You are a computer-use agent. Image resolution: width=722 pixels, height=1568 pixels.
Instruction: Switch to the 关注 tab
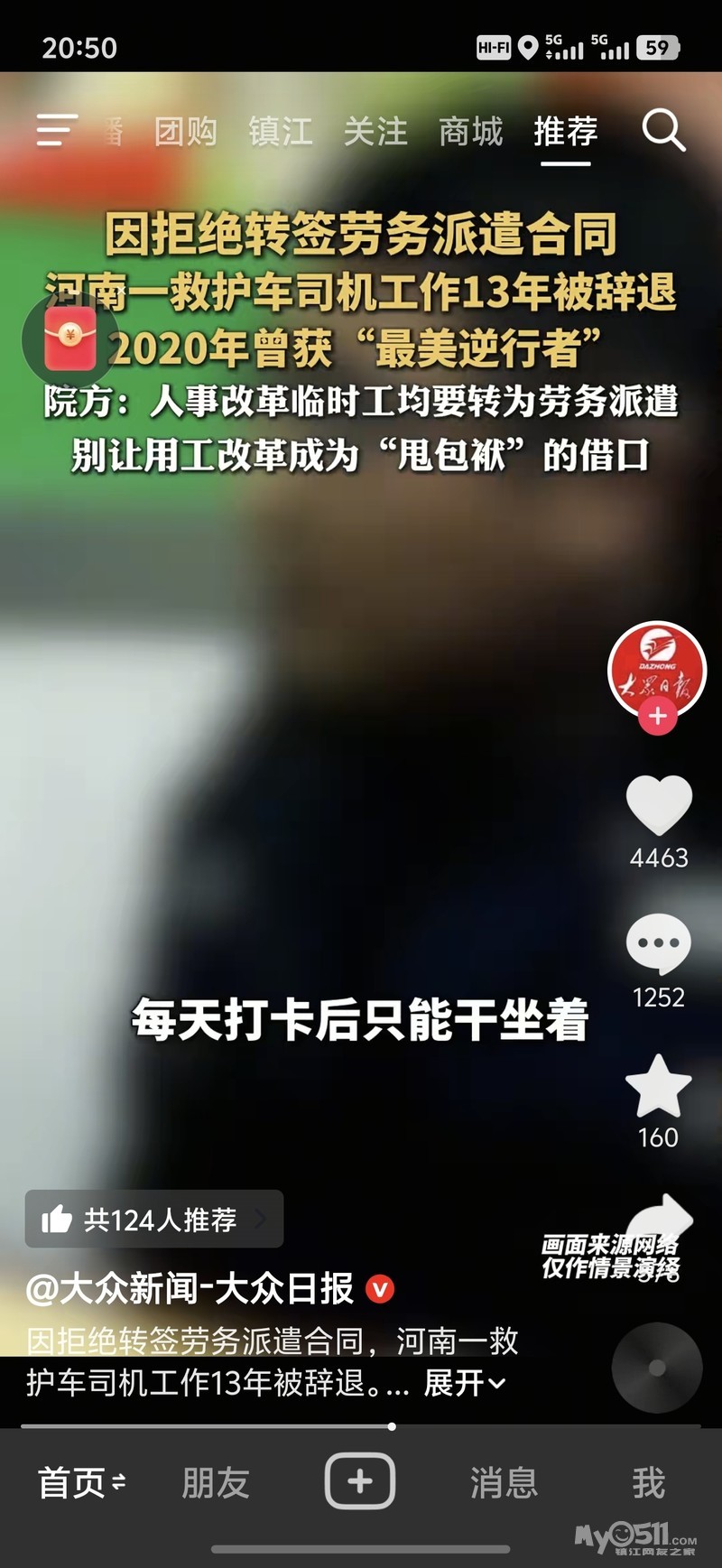(x=375, y=132)
